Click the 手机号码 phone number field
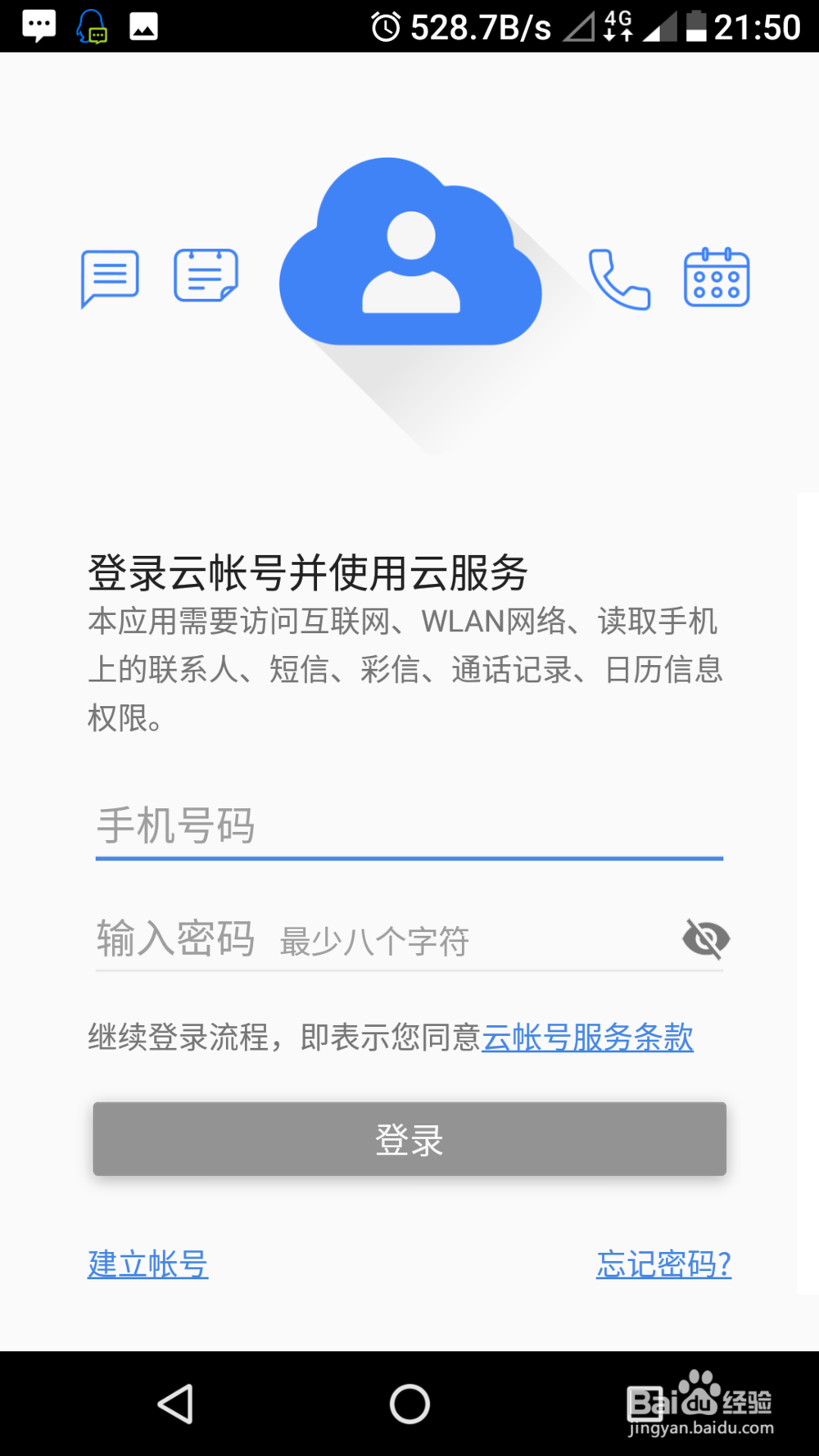 pos(409,827)
